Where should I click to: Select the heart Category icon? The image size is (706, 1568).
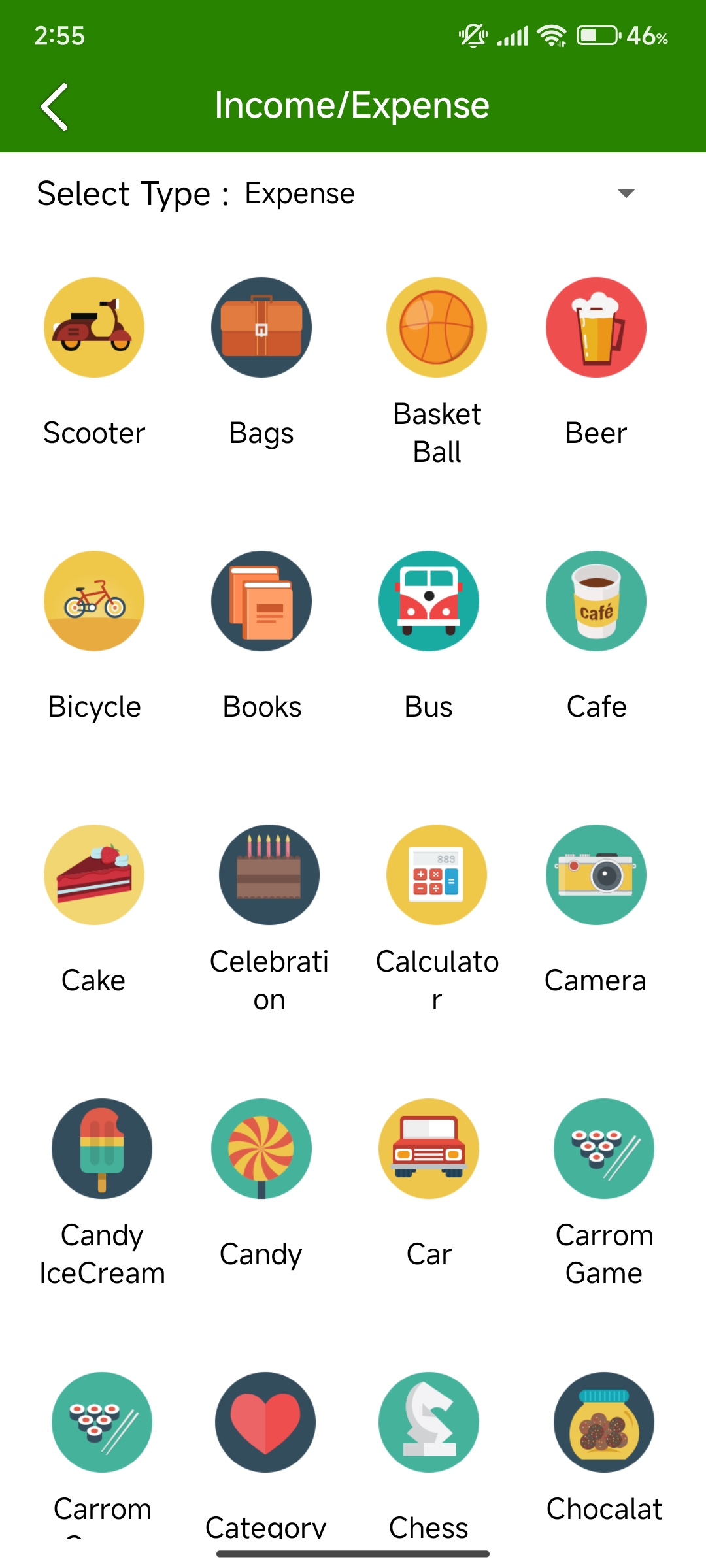265,1422
